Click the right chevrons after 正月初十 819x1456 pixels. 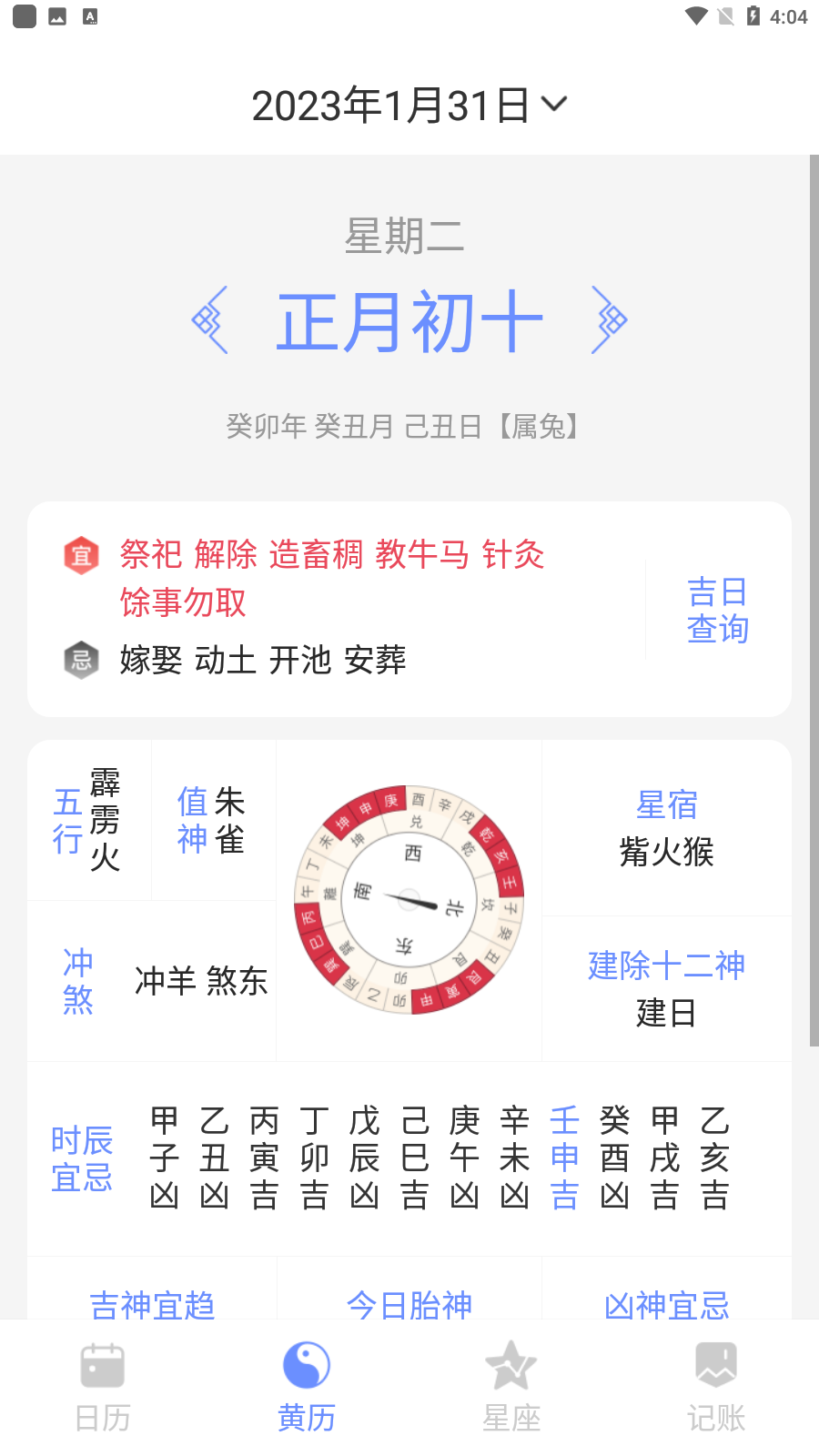point(608,320)
